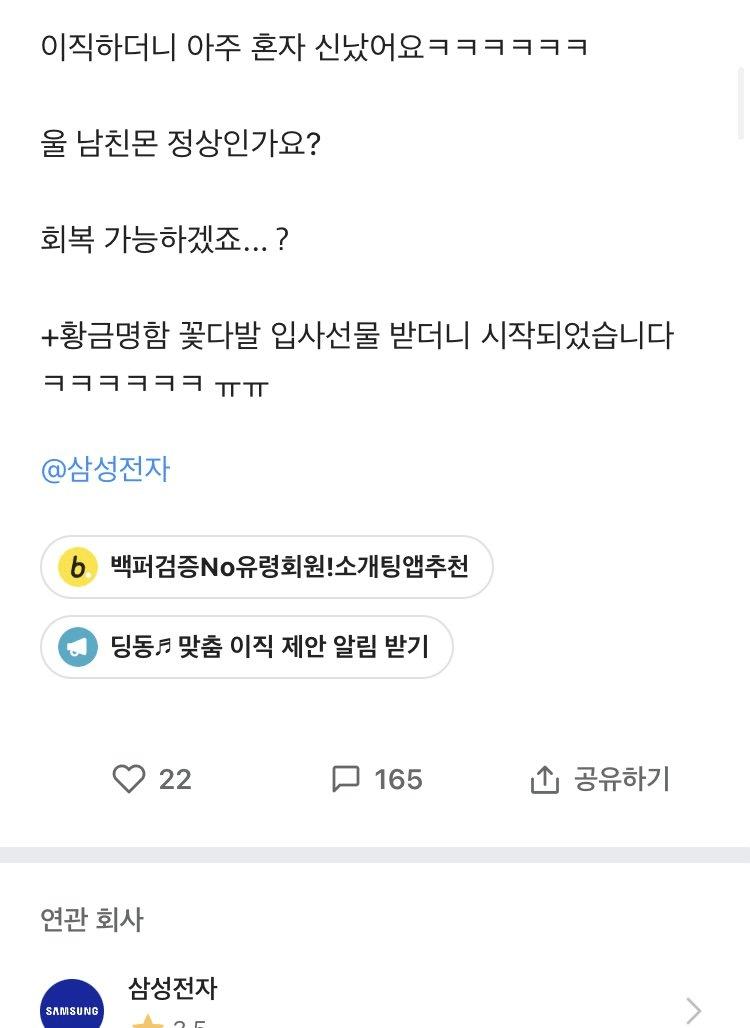Tap 공유하기 to share the post
Screen dimensions: 750x1028
(600, 779)
